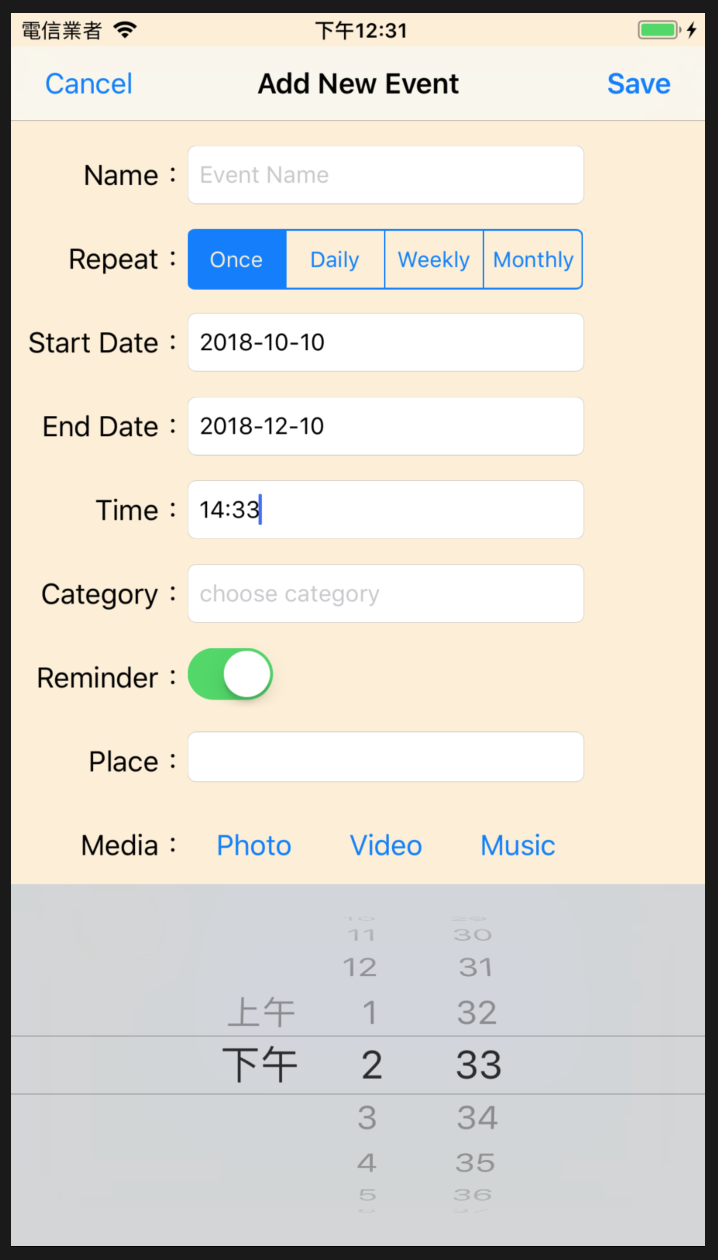
Task: Select 上午 in the time picker
Action: coord(261,1013)
